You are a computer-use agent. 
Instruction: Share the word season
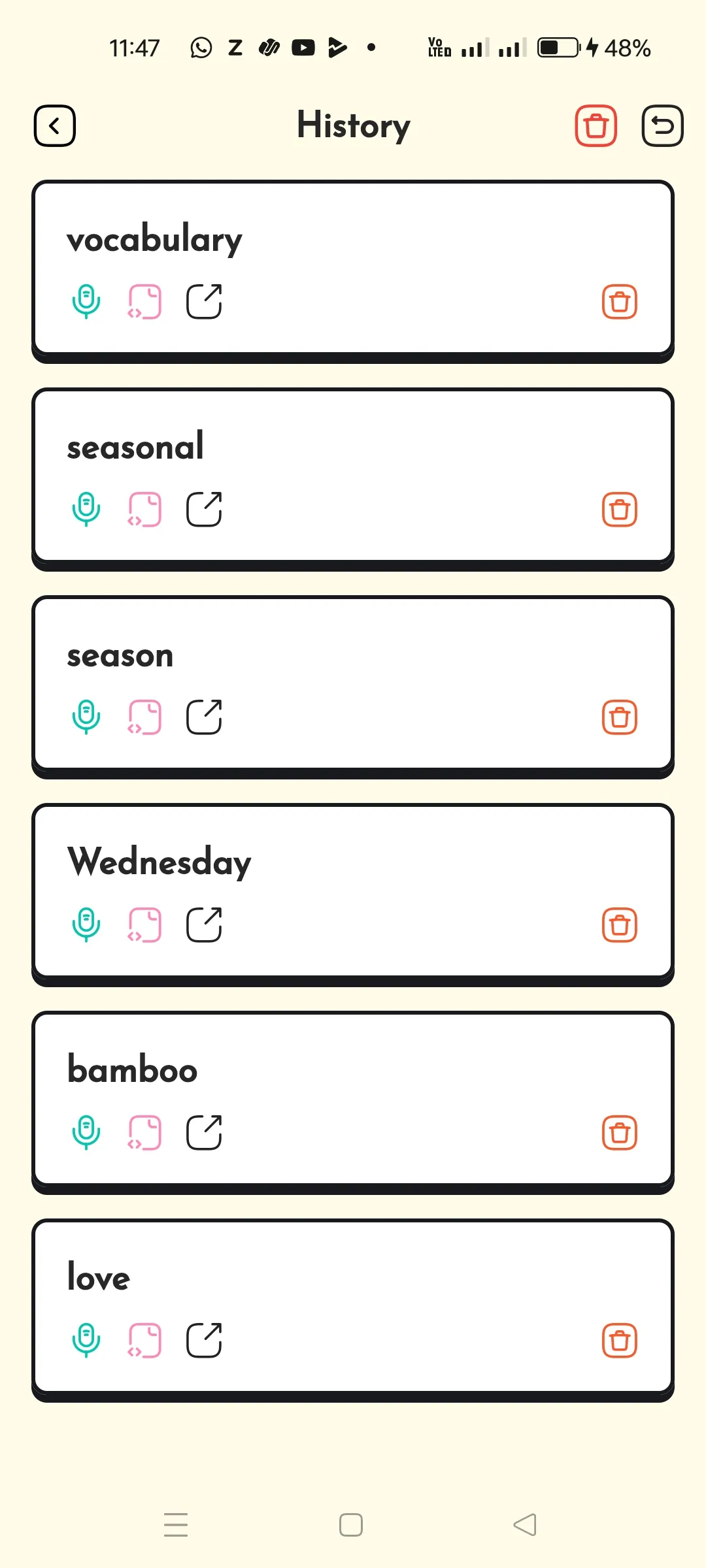(204, 717)
